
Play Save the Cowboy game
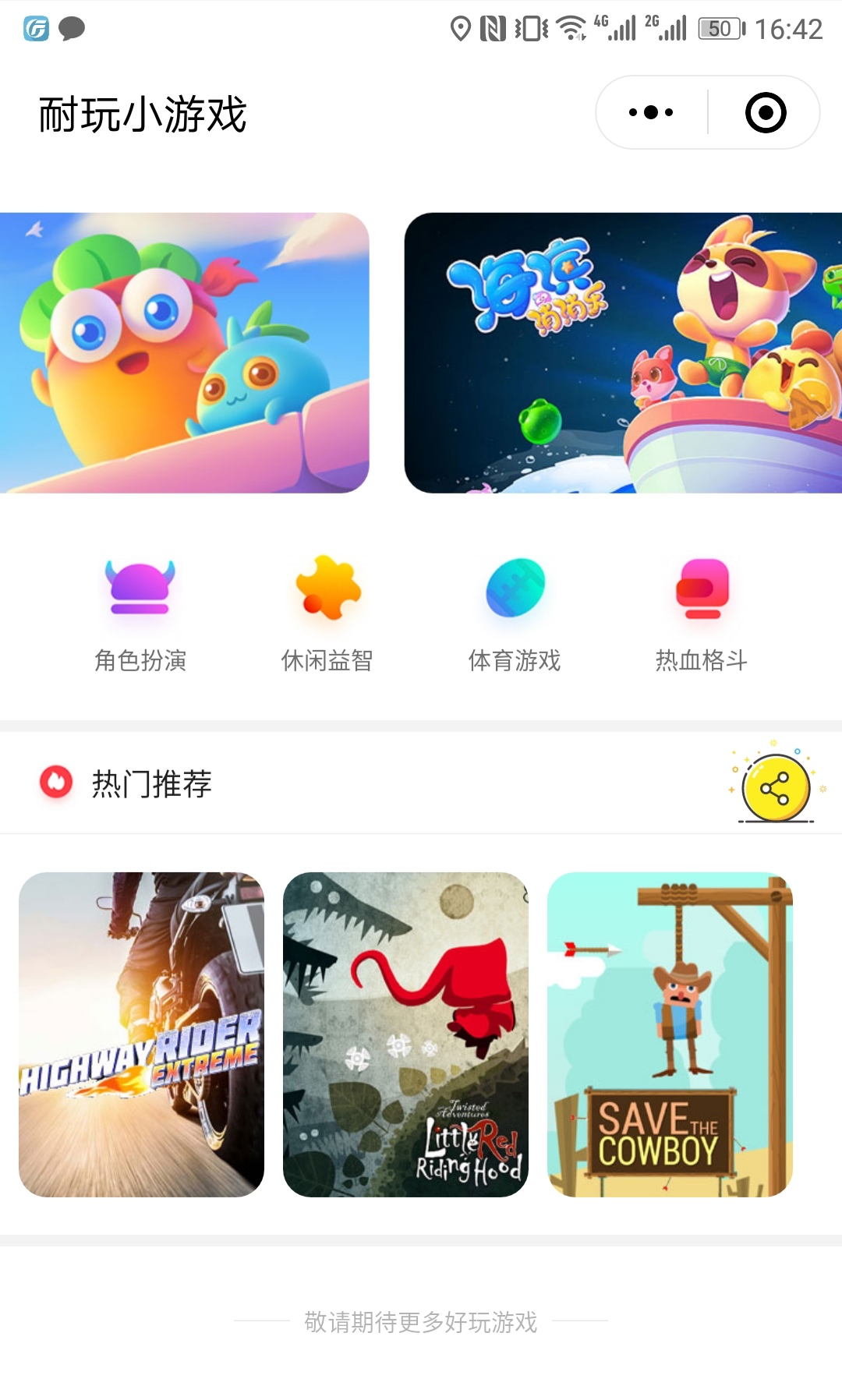670,1034
